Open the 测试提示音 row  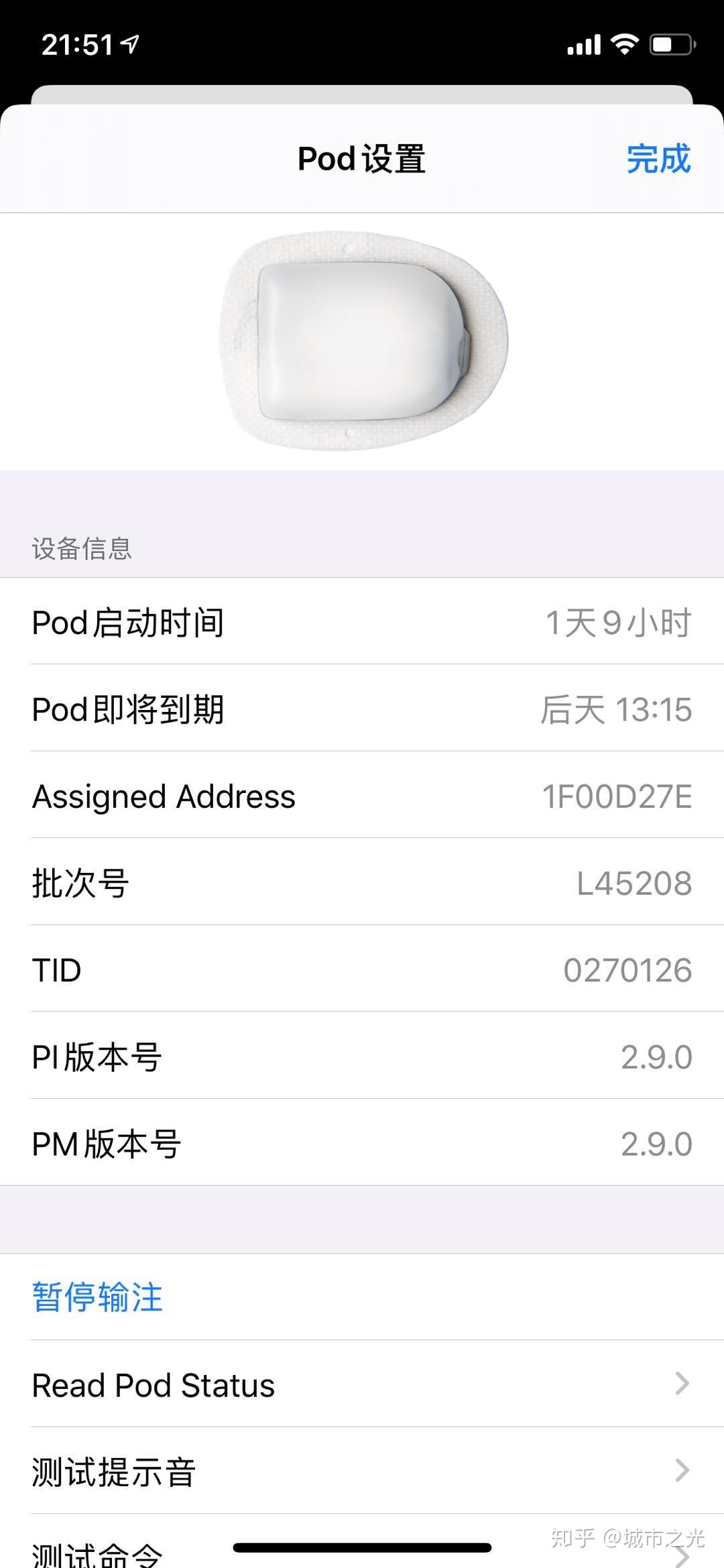[362, 1471]
